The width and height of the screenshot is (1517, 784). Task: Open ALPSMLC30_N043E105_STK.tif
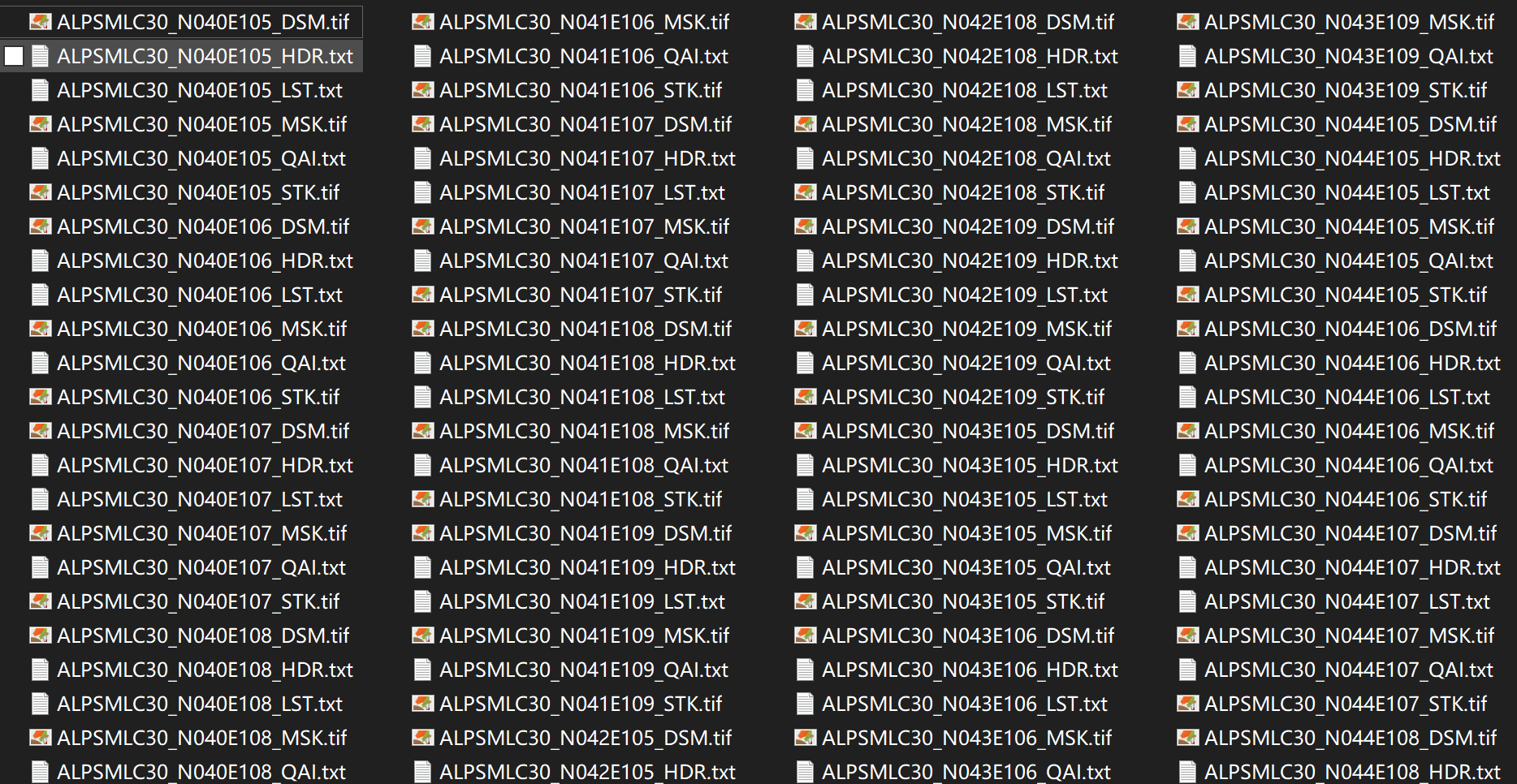click(x=962, y=601)
